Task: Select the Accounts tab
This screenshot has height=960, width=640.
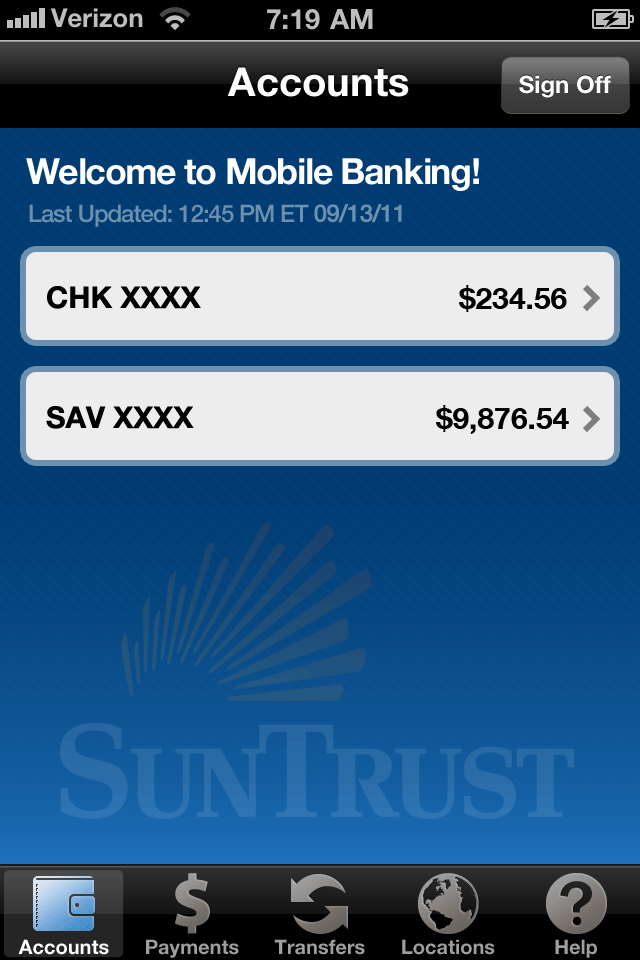Action: [x=64, y=914]
